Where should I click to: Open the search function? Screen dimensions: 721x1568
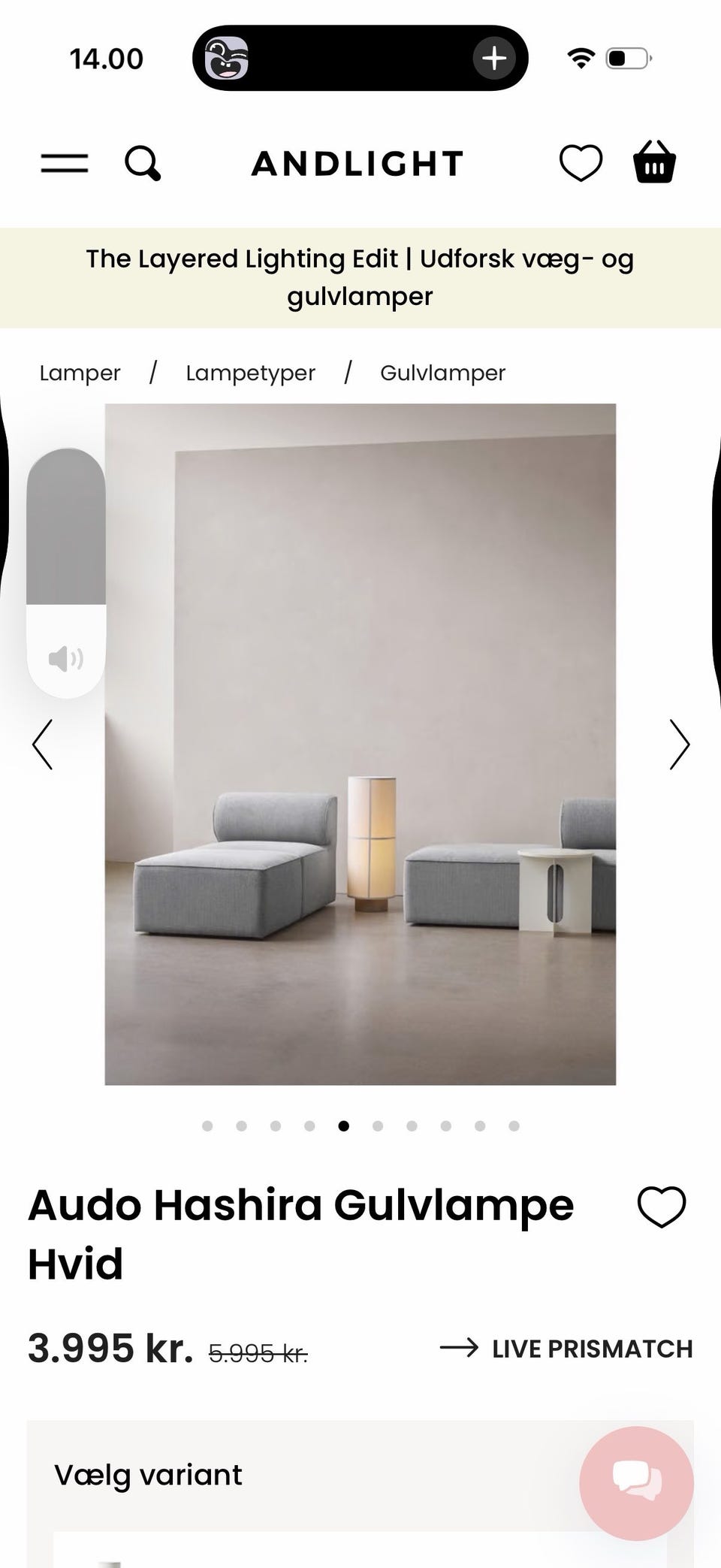[x=144, y=164]
